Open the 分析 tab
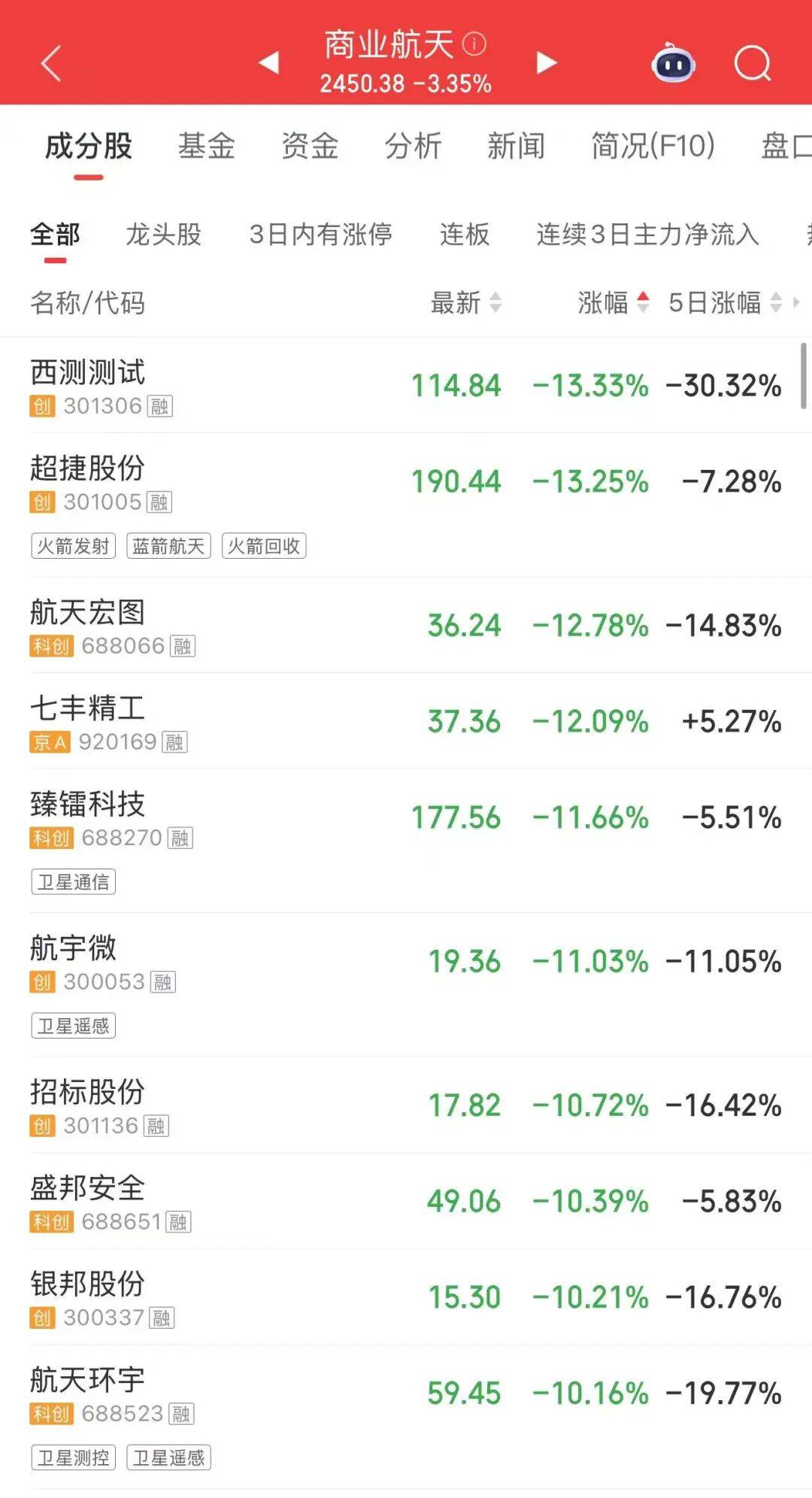Viewport: 812px width, 1498px height. [x=413, y=146]
